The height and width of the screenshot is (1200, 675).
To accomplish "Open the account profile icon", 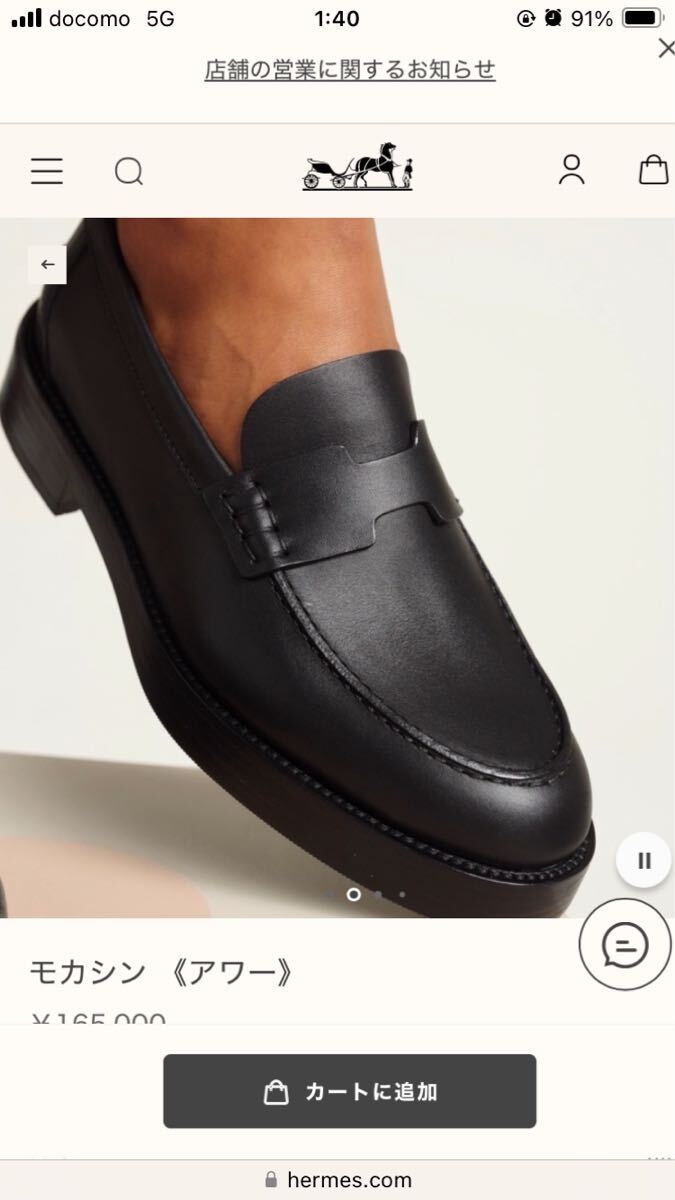I will point(571,169).
